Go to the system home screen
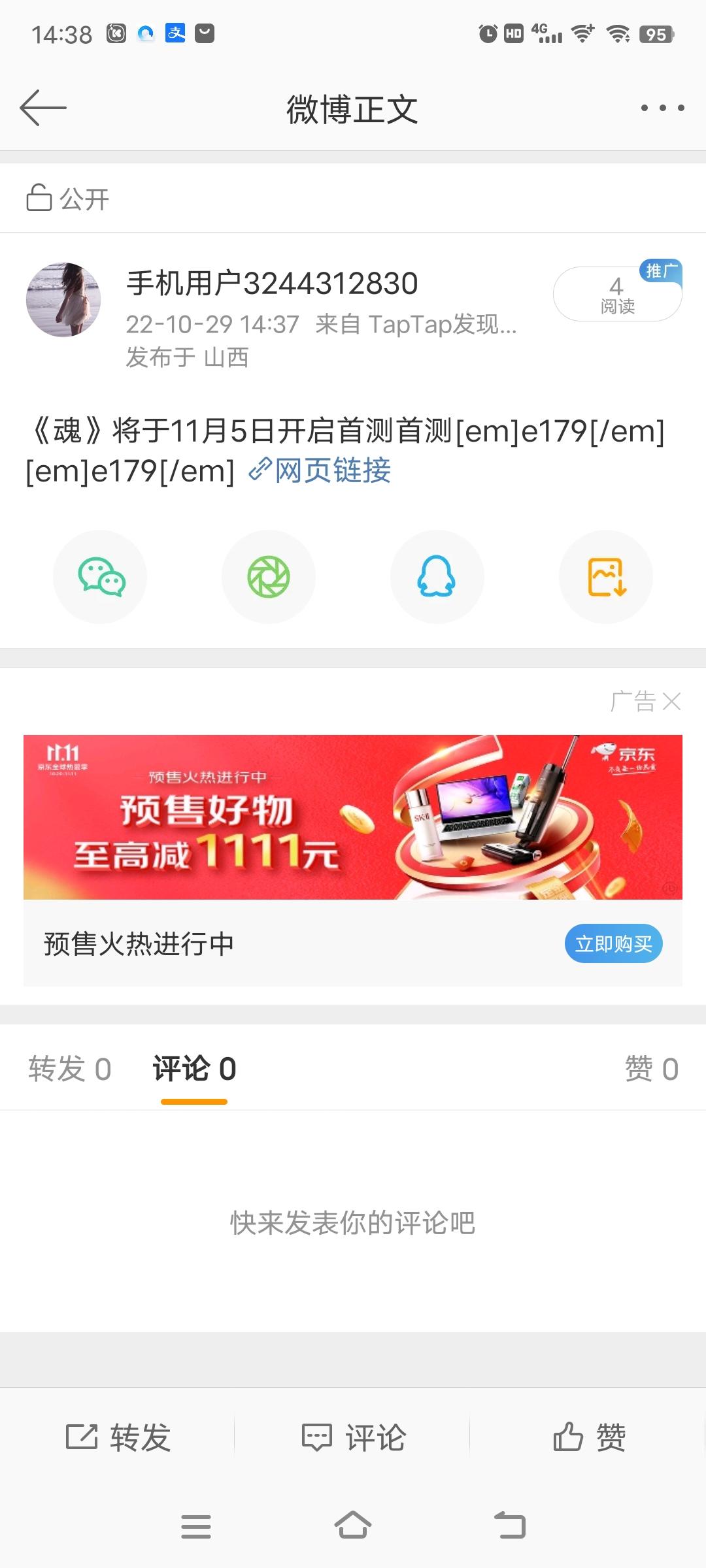 tap(353, 1526)
